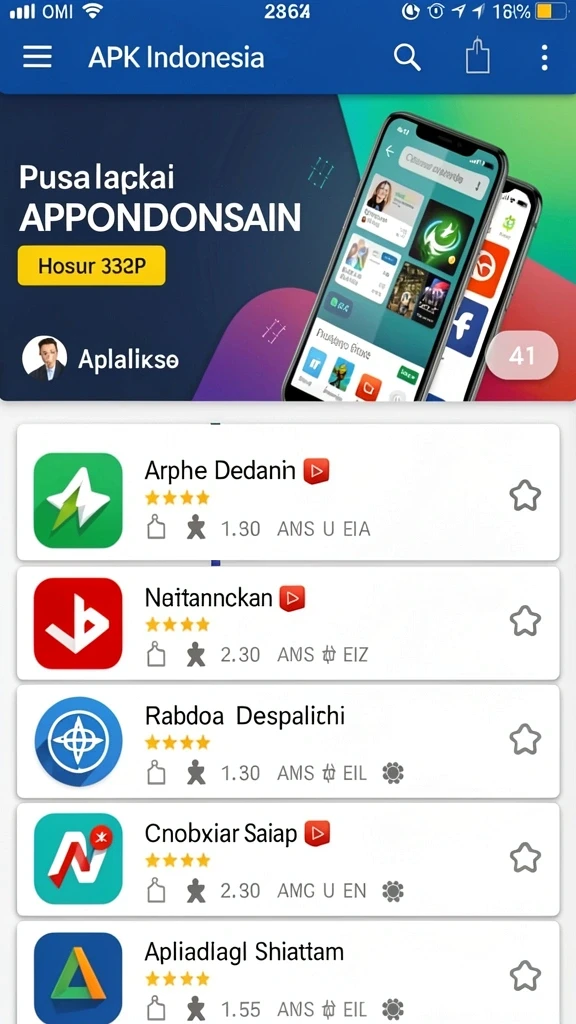Open the hamburger drawer menu
This screenshot has height=1024, width=576.
click(37, 58)
